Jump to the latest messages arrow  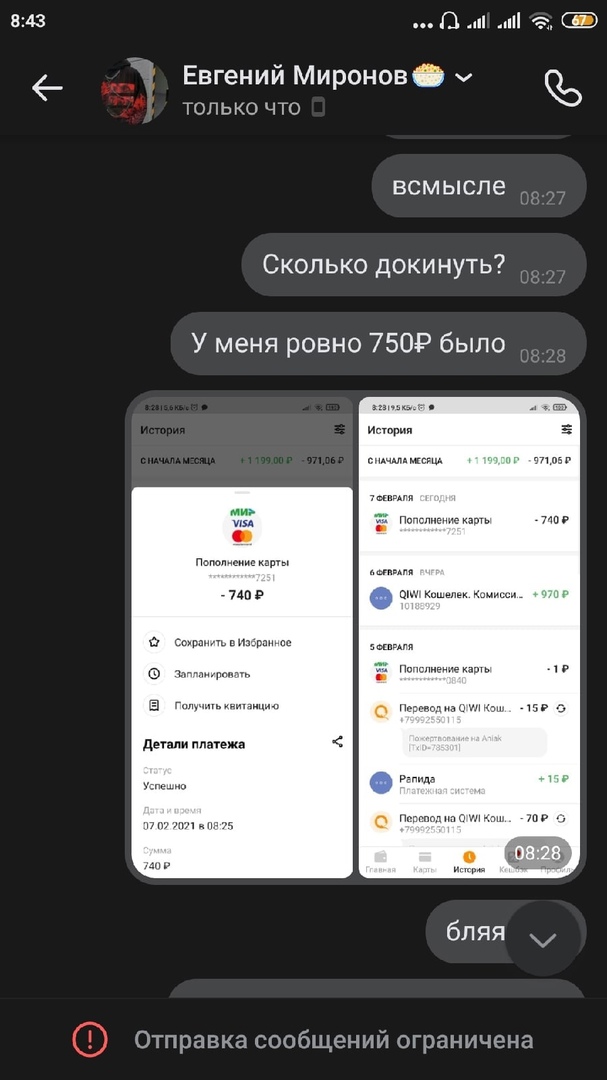coord(543,939)
